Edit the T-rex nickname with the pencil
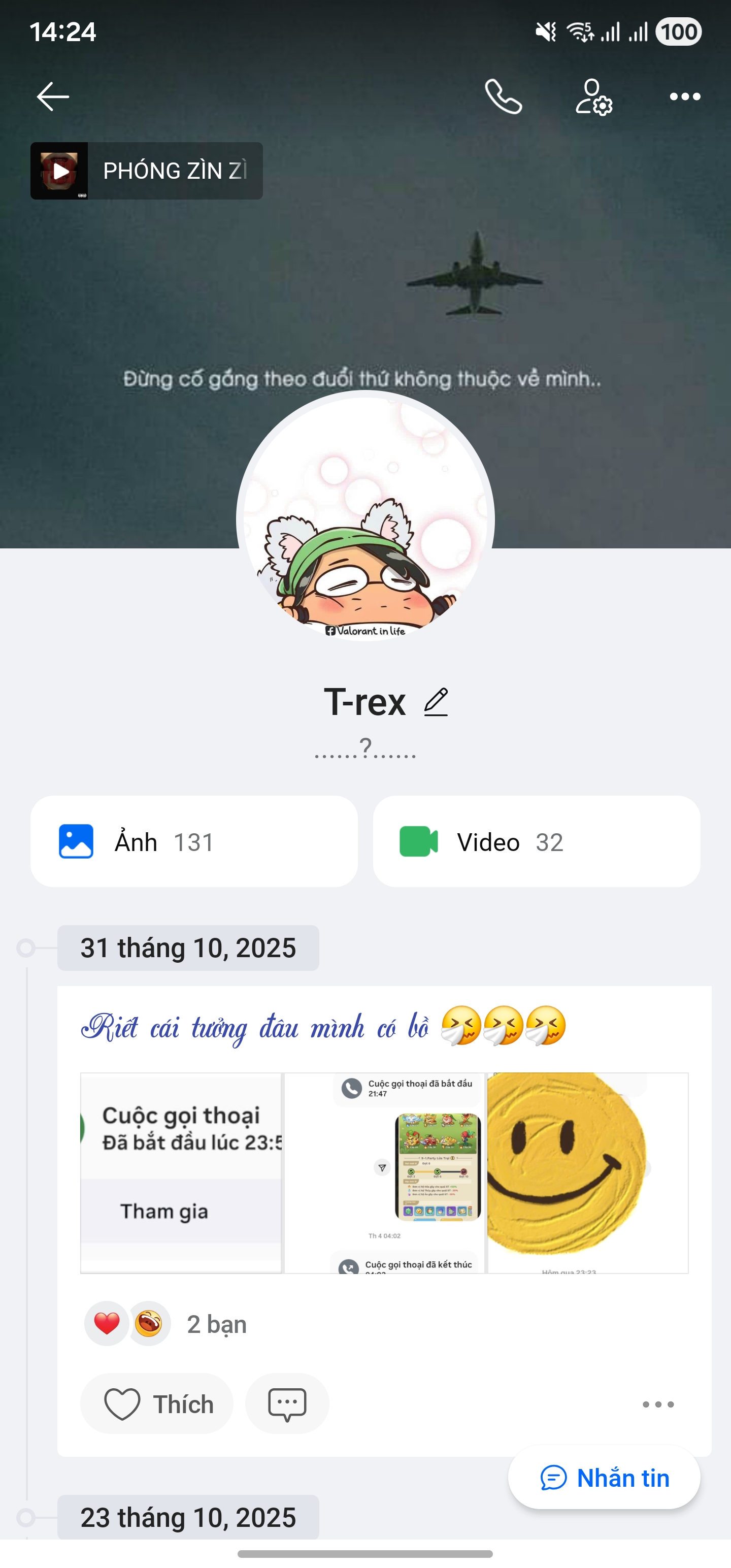 point(436,702)
